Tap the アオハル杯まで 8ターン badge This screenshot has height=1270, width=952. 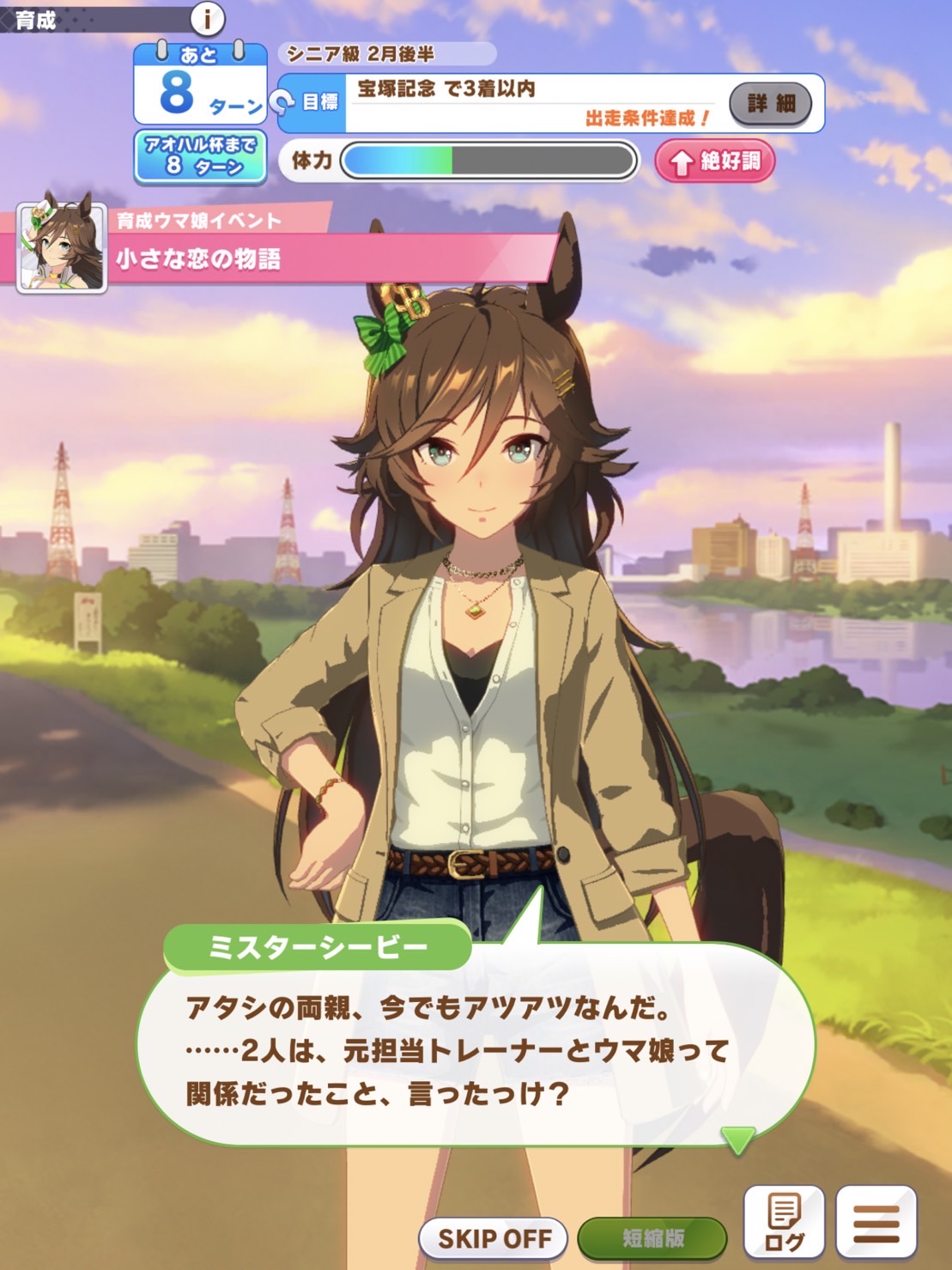(200, 156)
